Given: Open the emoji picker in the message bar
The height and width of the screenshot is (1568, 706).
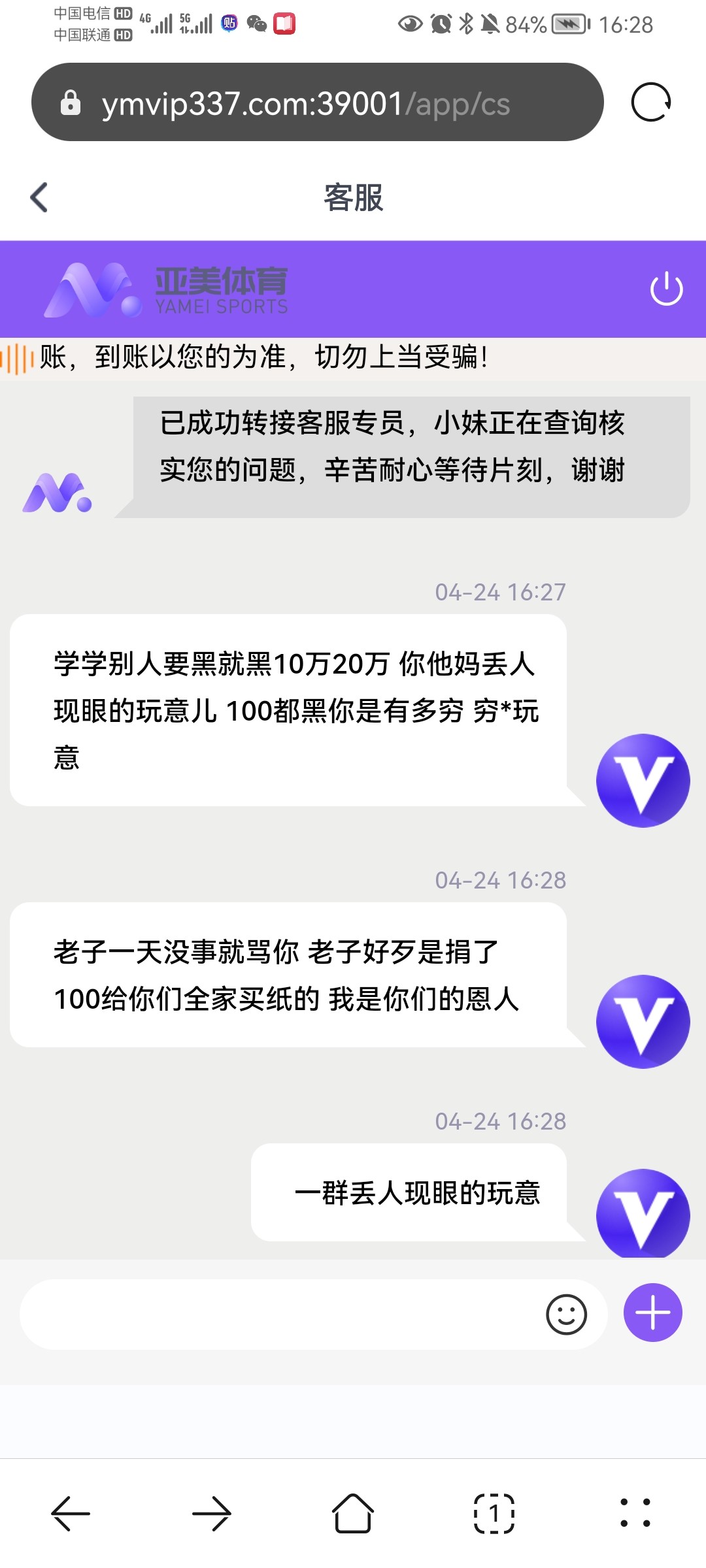Looking at the screenshot, I should (x=567, y=1313).
